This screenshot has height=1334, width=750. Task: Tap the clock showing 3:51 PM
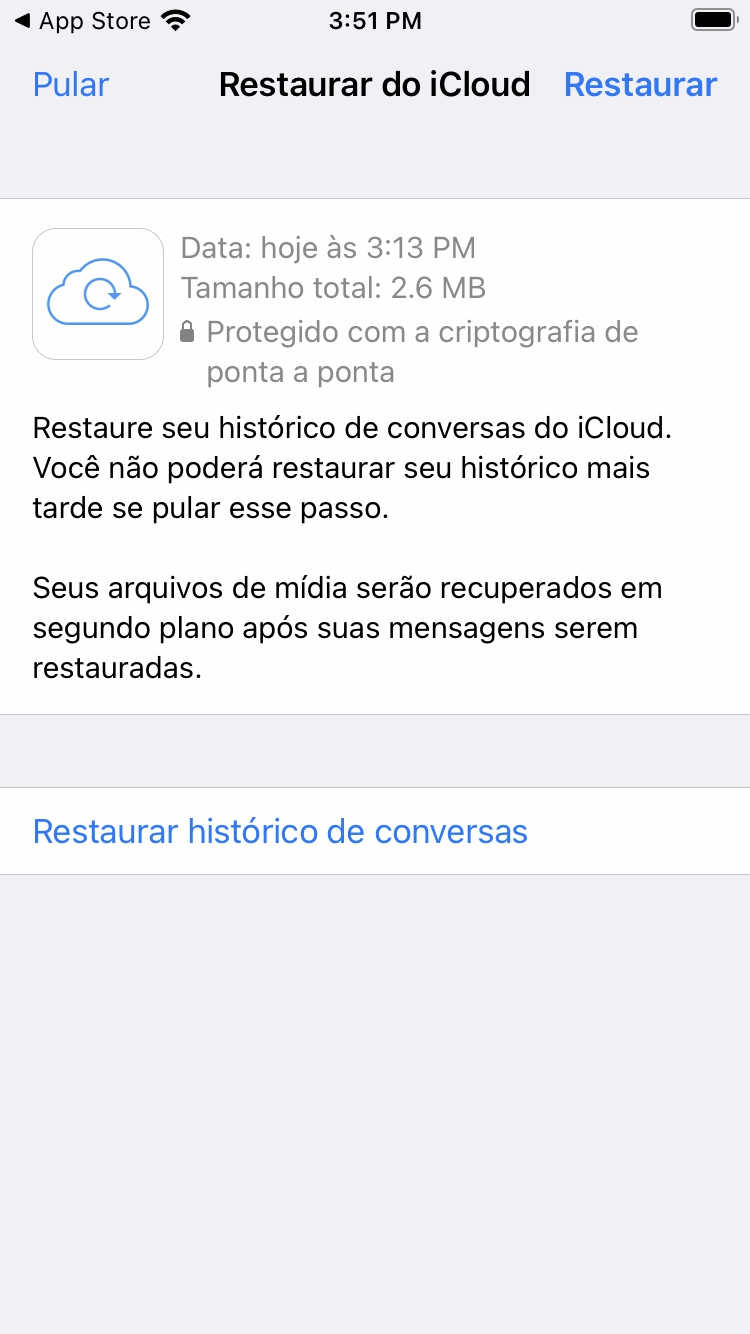click(375, 19)
